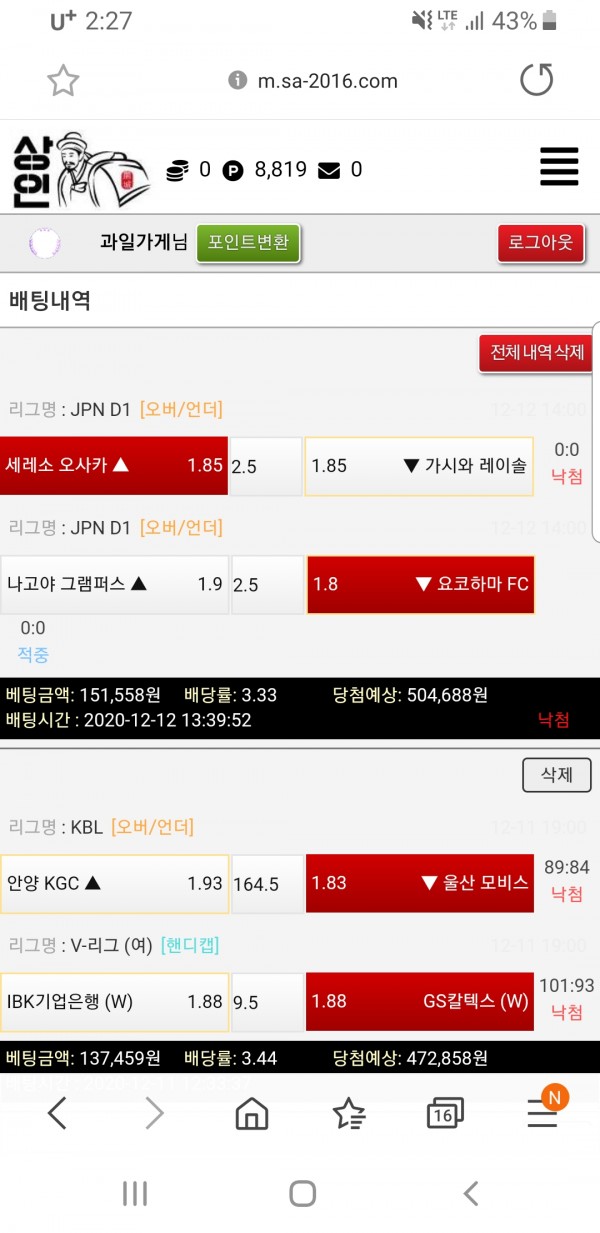Screen dimensions: 600x1233
Task: Go back in the browser
Action: [57, 1113]
